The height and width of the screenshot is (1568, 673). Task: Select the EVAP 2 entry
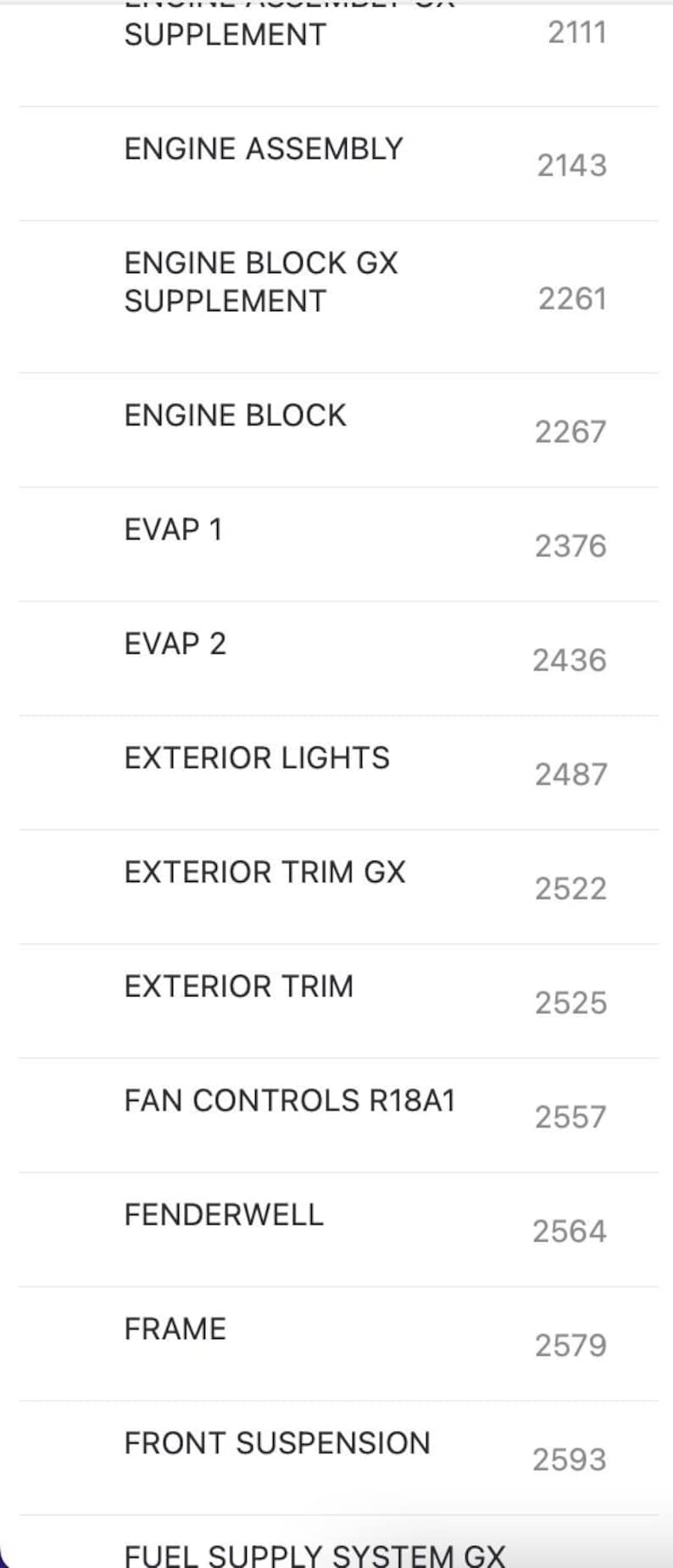(175, 644)
